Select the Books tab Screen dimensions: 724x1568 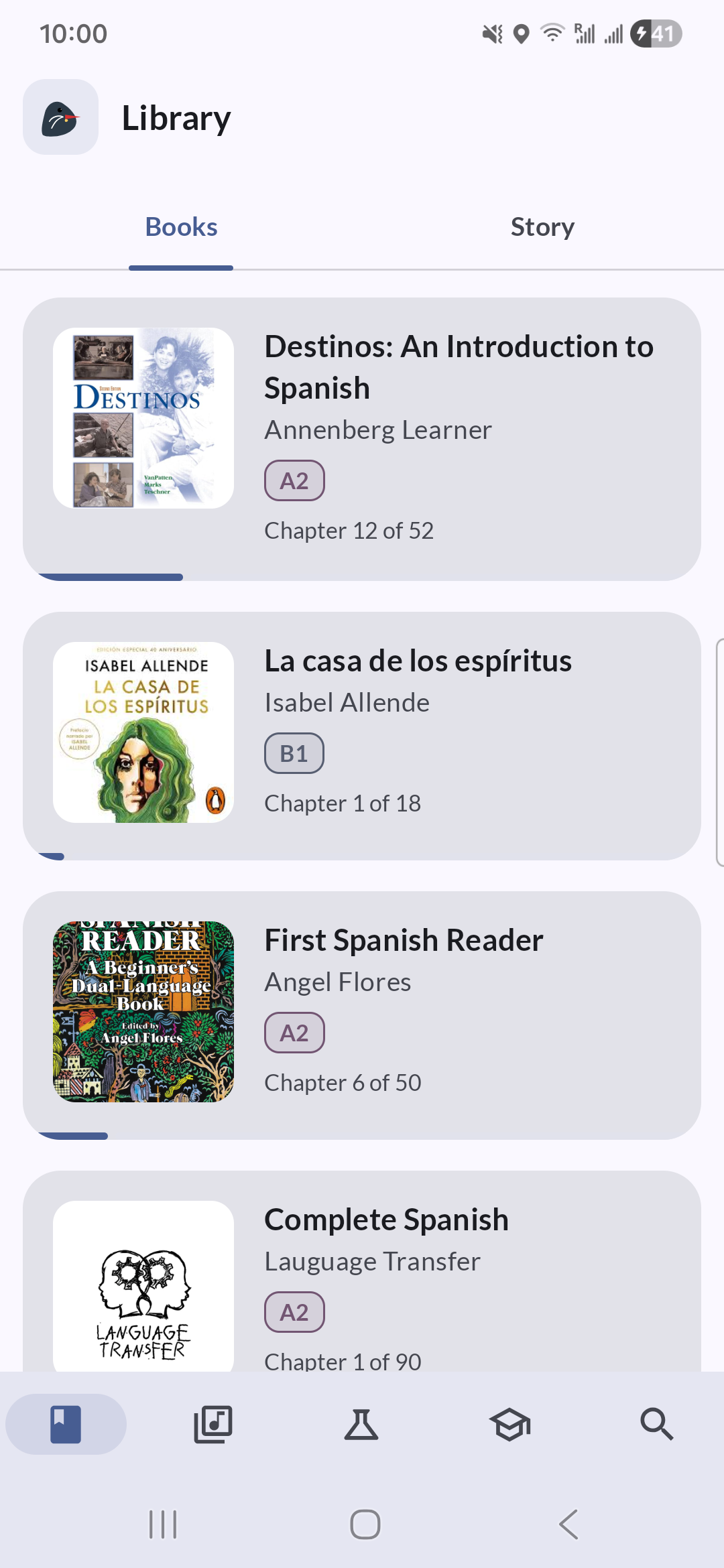(181, 226)
